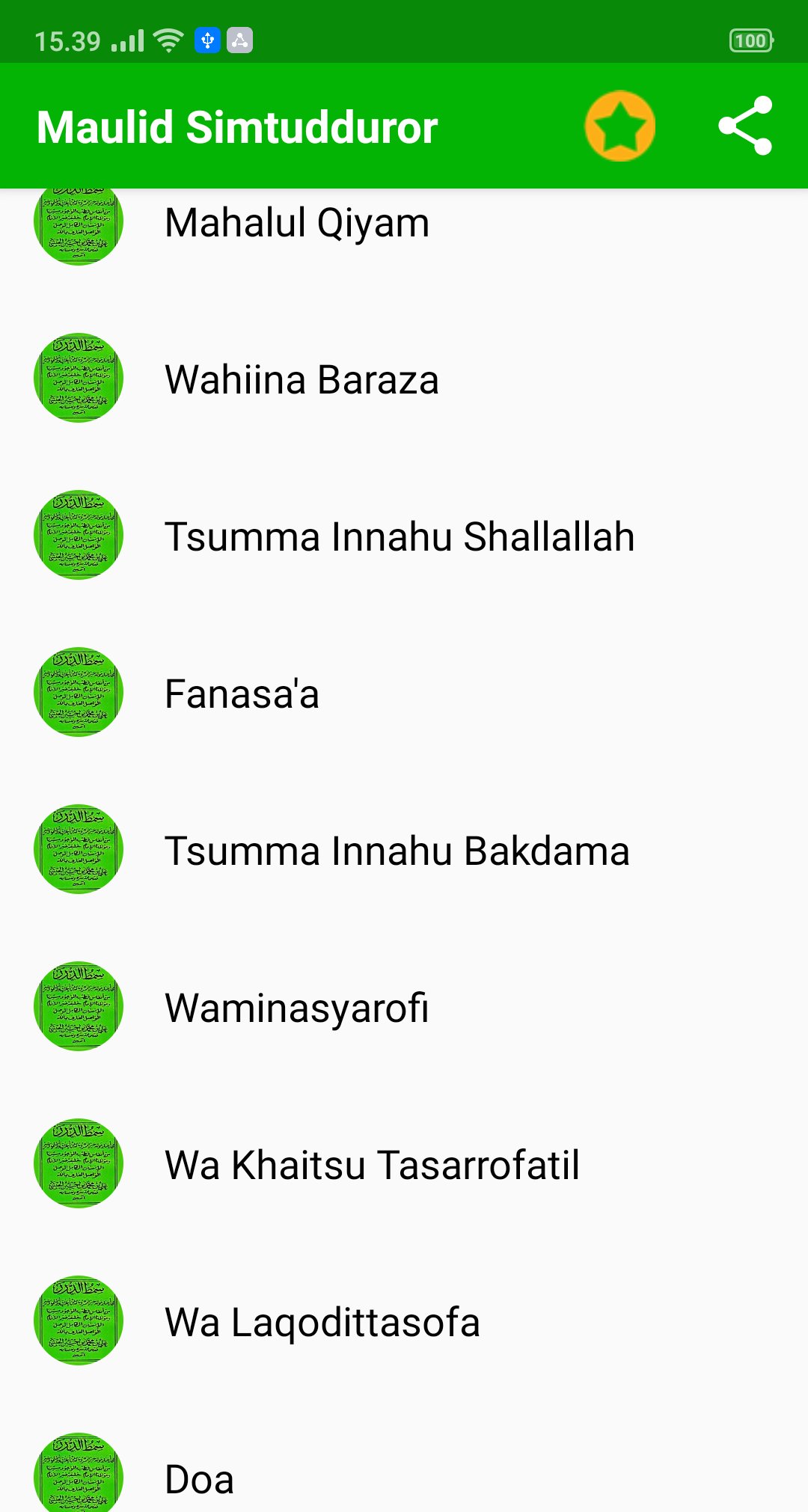
Task: Open the Fanasa'a list entry
Action: point(242,694)
